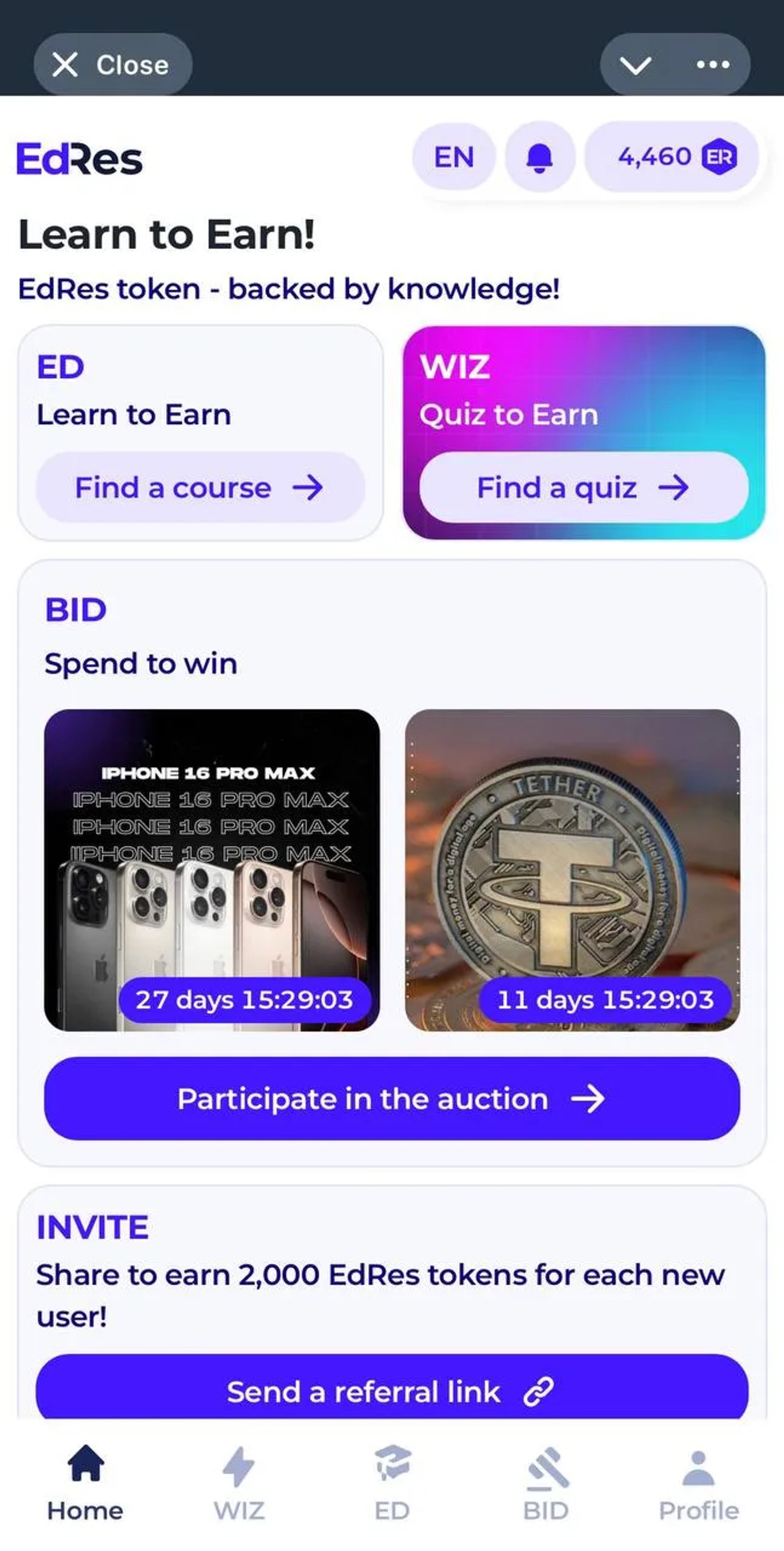Open the notifications bell
784x1551 pixels.
pos(539,158)
